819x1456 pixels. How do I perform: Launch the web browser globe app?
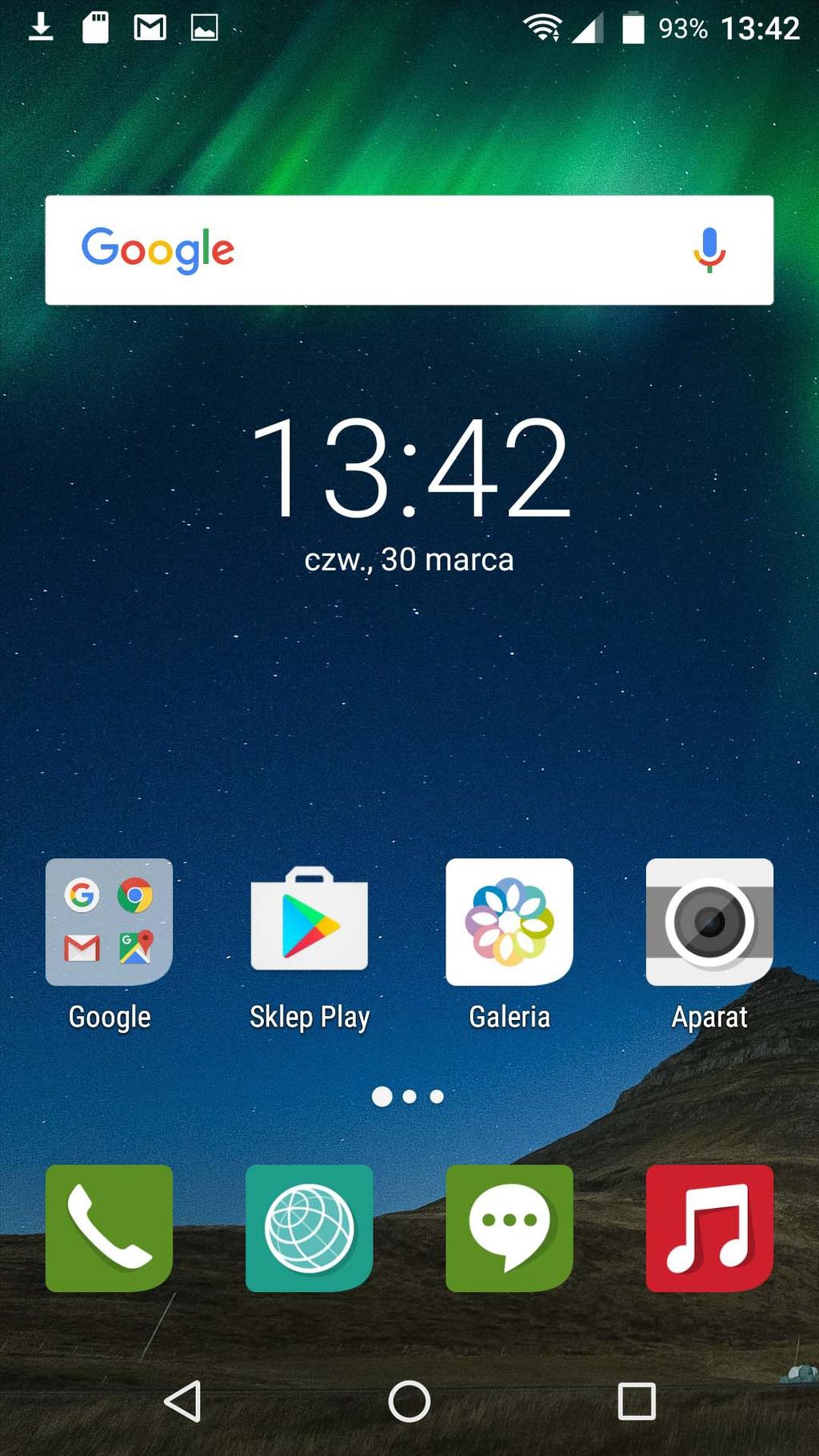[x=310, y=1228]
